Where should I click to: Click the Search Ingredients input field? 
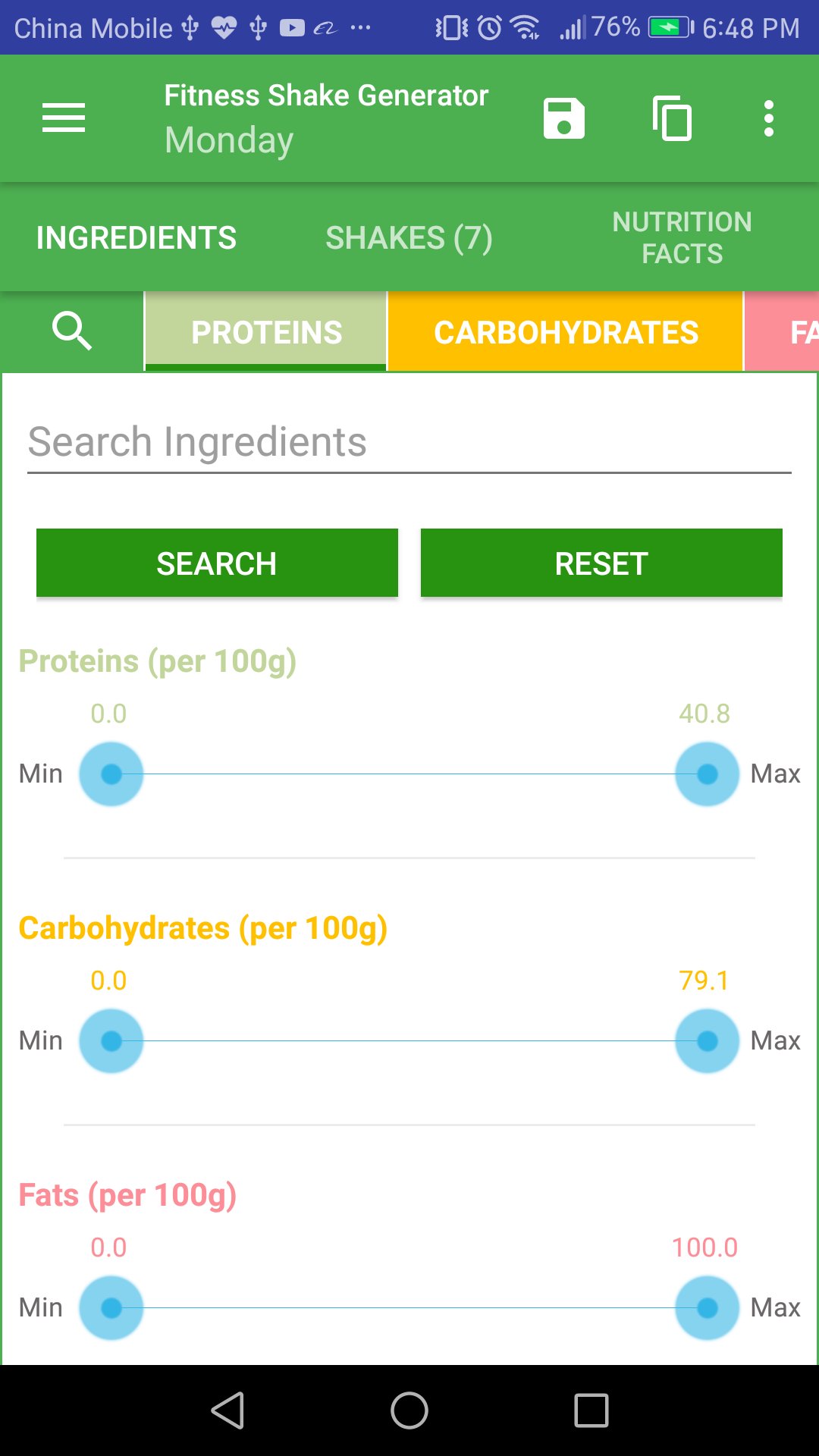tap(409, 441)
